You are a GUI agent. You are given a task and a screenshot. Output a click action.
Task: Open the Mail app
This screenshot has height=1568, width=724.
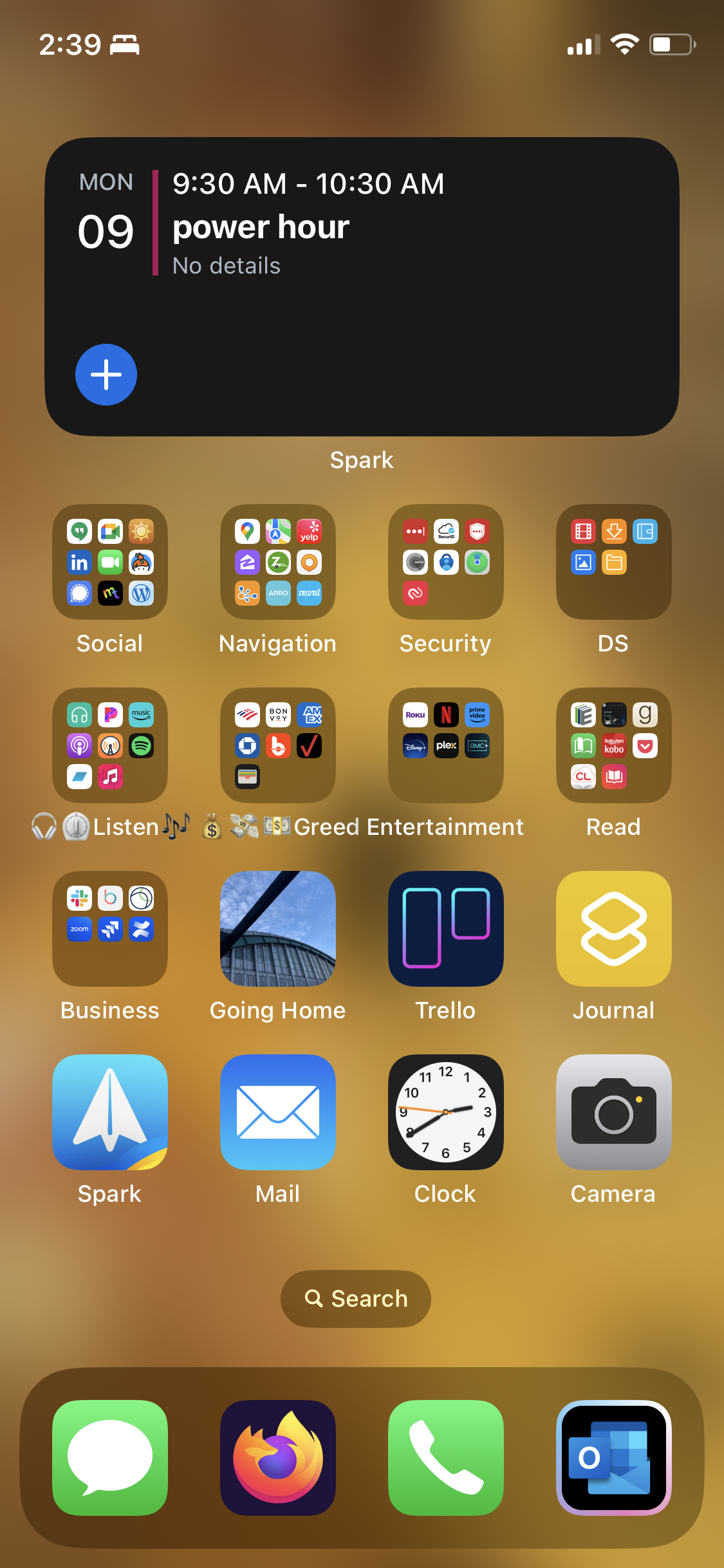(x=278, y=1112)
